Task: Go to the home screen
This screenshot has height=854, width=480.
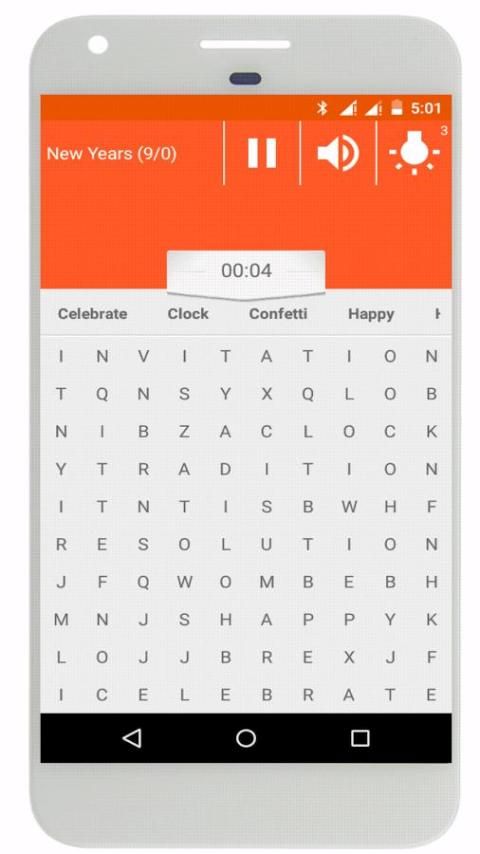Action: pos(246,738)
